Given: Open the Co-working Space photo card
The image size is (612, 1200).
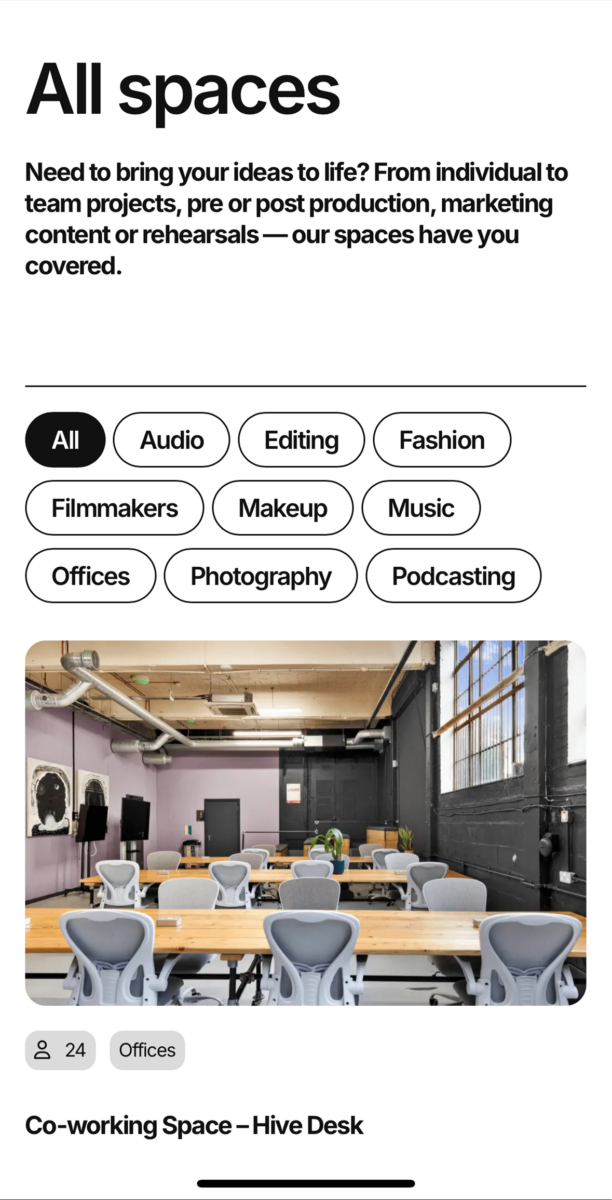Looking at the screenshot, I should click(305, 822).
